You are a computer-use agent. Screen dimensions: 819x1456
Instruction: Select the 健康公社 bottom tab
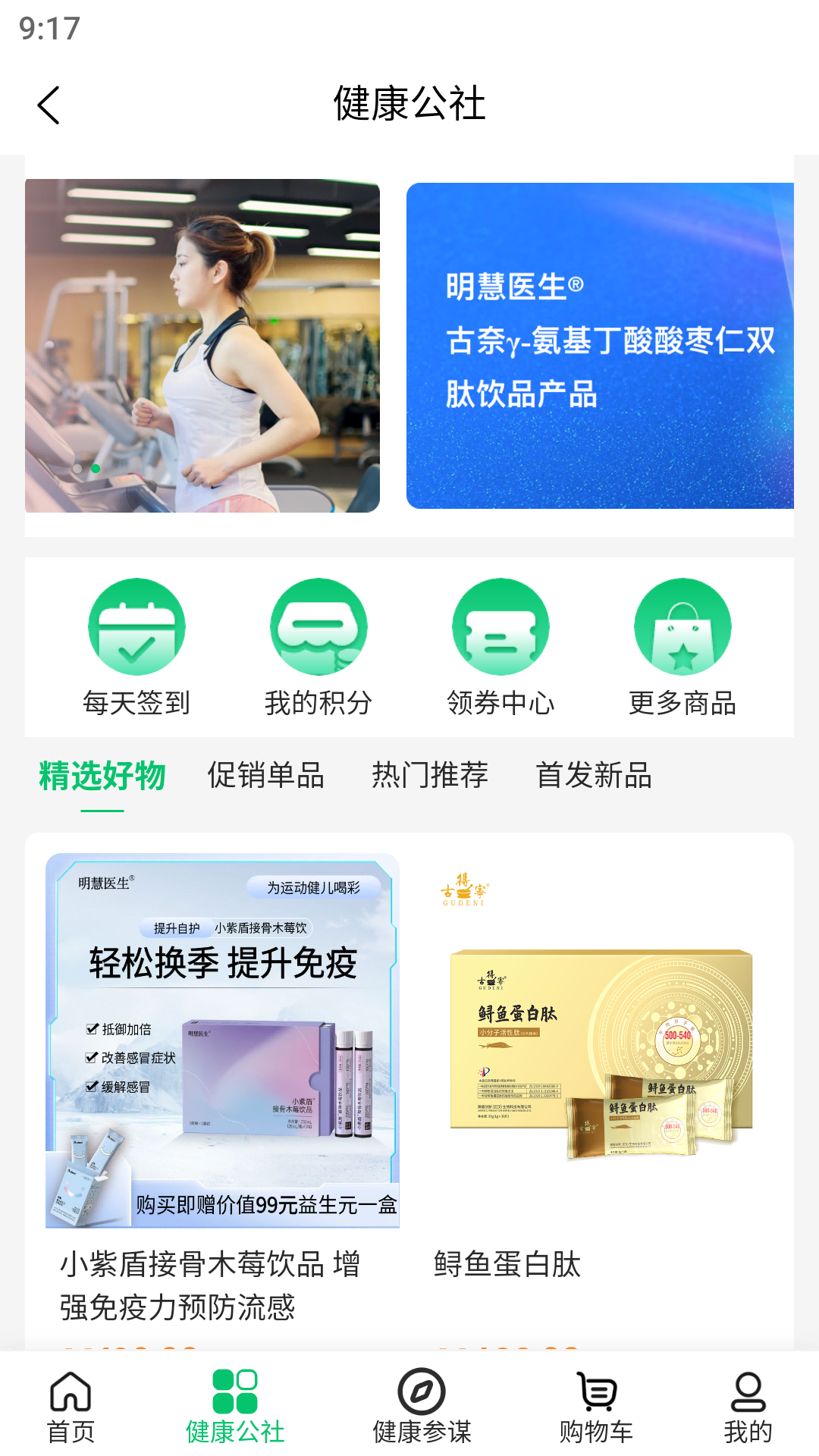pyautogui.click(x=235, y=1407)
